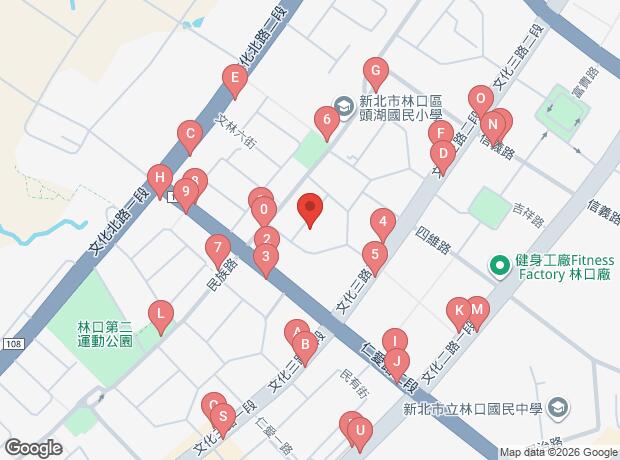Screen dimensions: 620x460
Task: Select map marker M
Action: 476,309
